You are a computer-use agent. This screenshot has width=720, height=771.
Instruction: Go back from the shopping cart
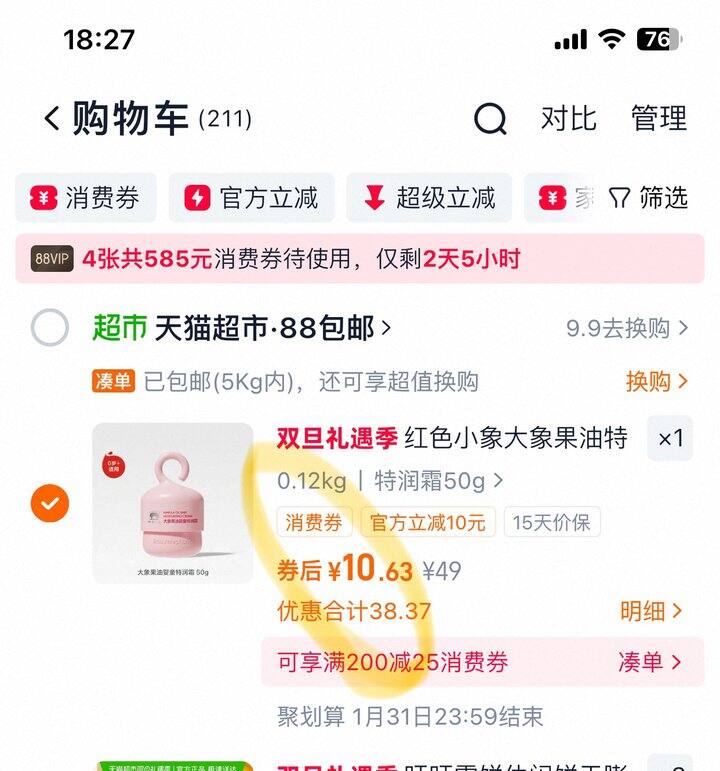52,119
